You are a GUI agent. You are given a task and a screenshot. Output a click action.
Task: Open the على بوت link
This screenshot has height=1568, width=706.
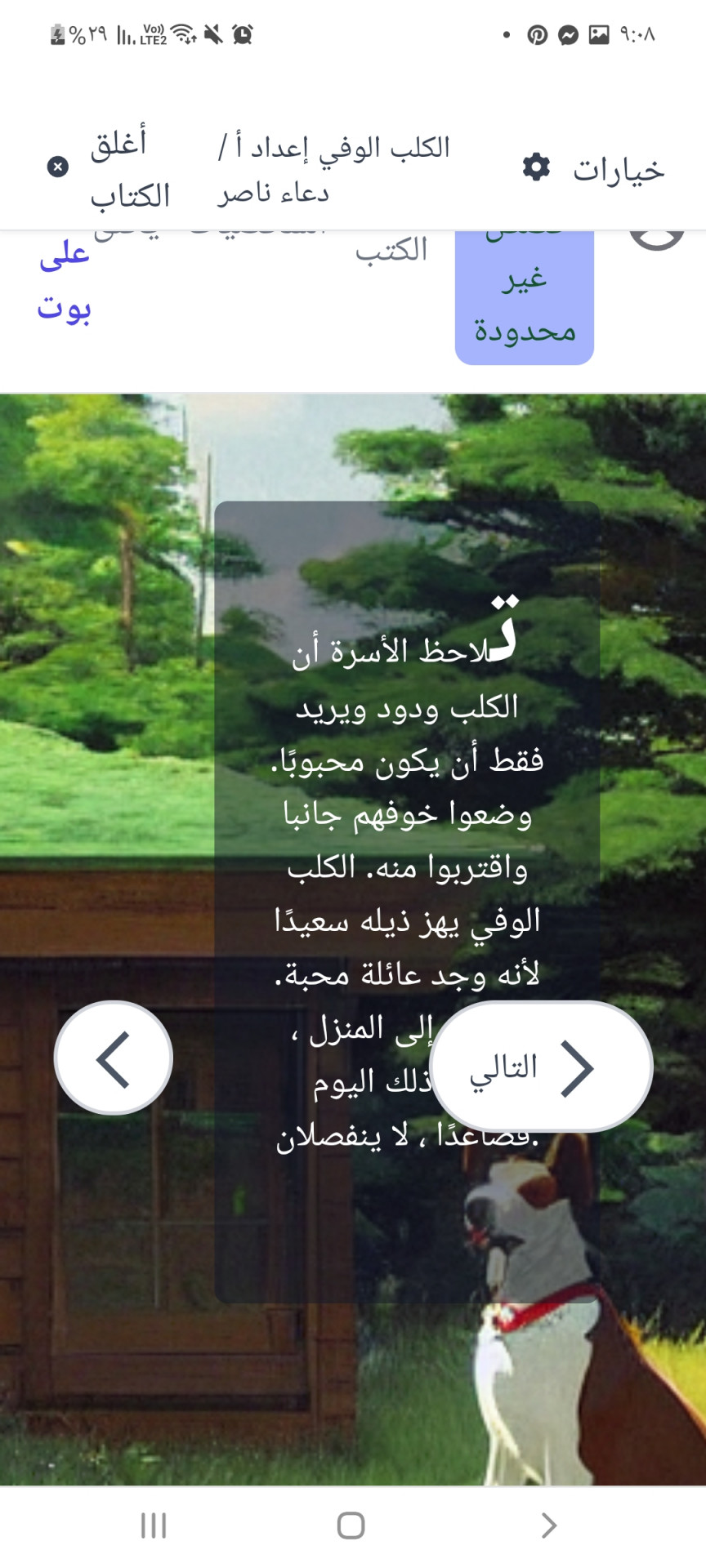pyautogui.click(x=64, y=282)
